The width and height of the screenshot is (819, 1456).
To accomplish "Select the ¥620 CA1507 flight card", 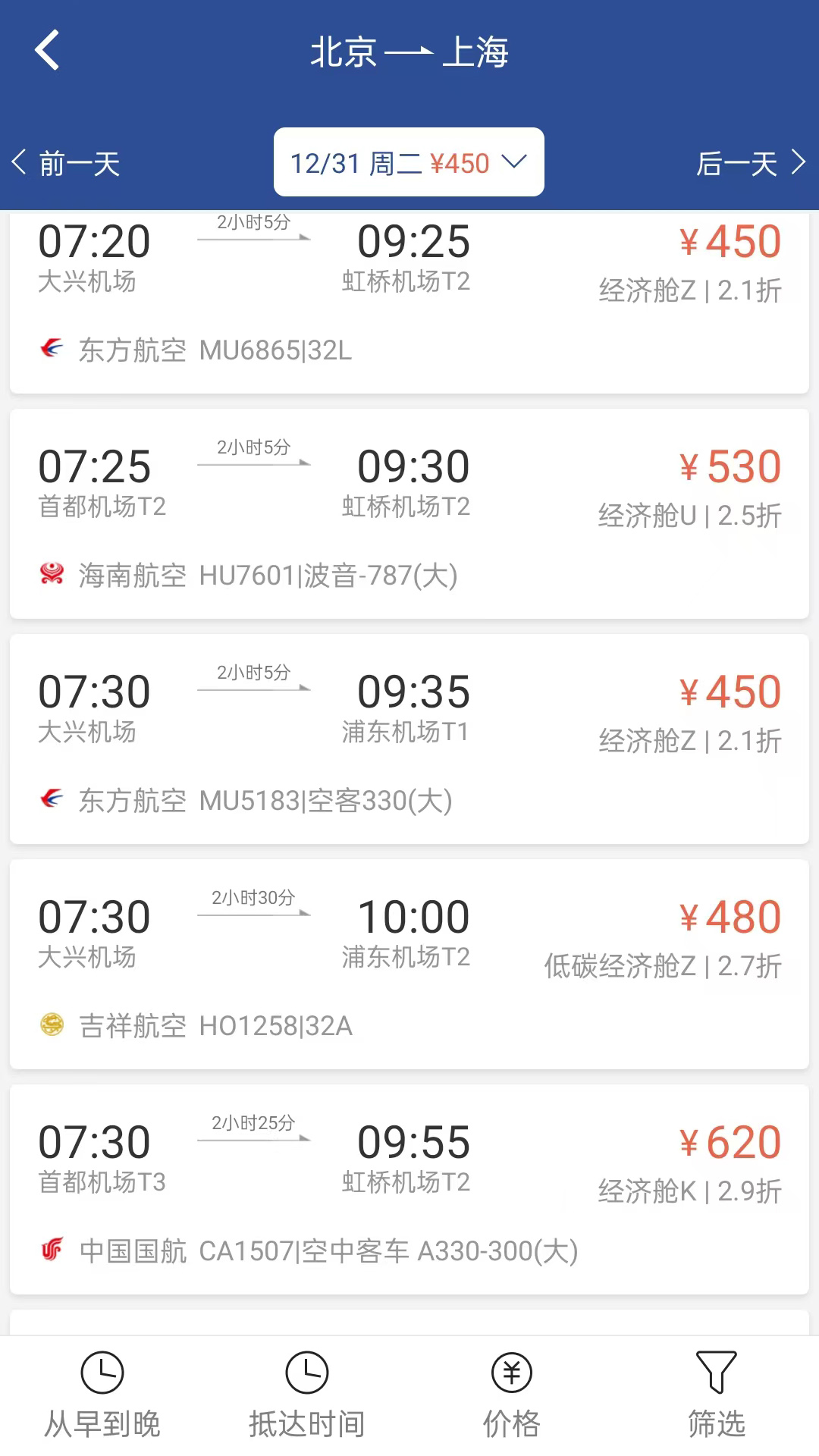I will [x=409, y=1191].
